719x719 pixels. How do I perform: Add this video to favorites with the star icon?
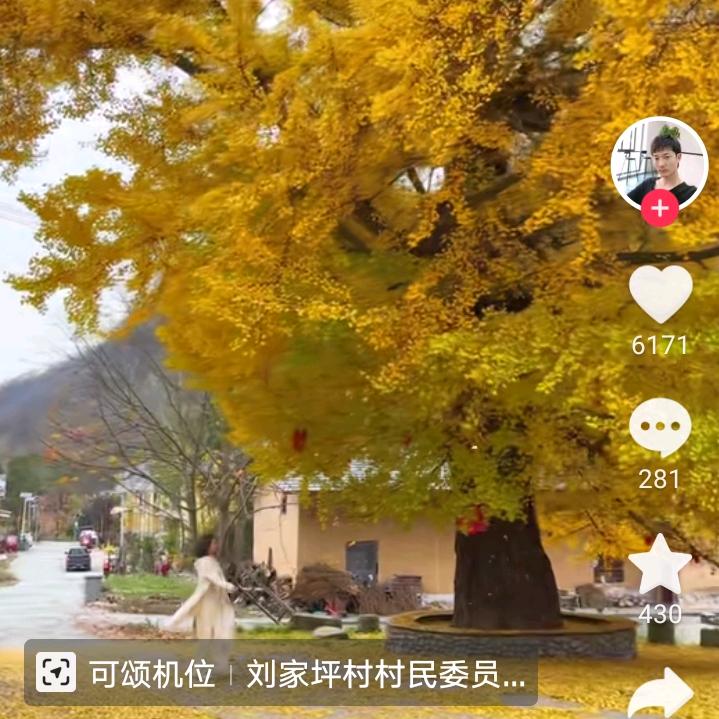660,565
